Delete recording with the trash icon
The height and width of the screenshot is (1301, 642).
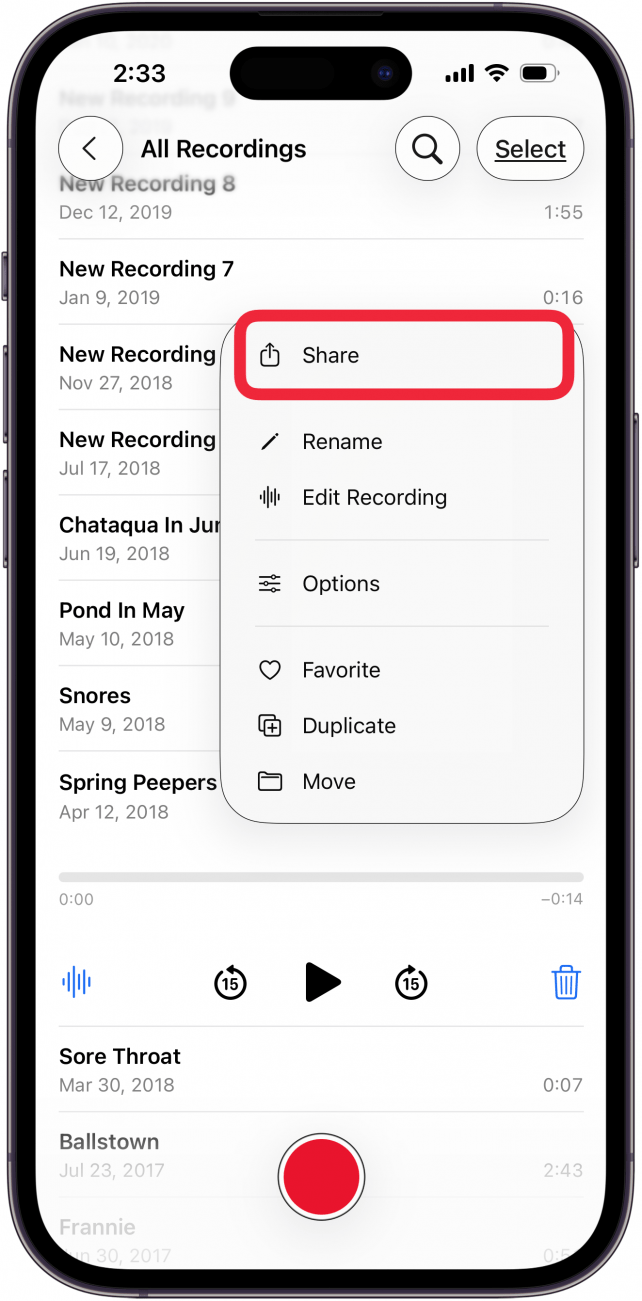click(566, 982)
